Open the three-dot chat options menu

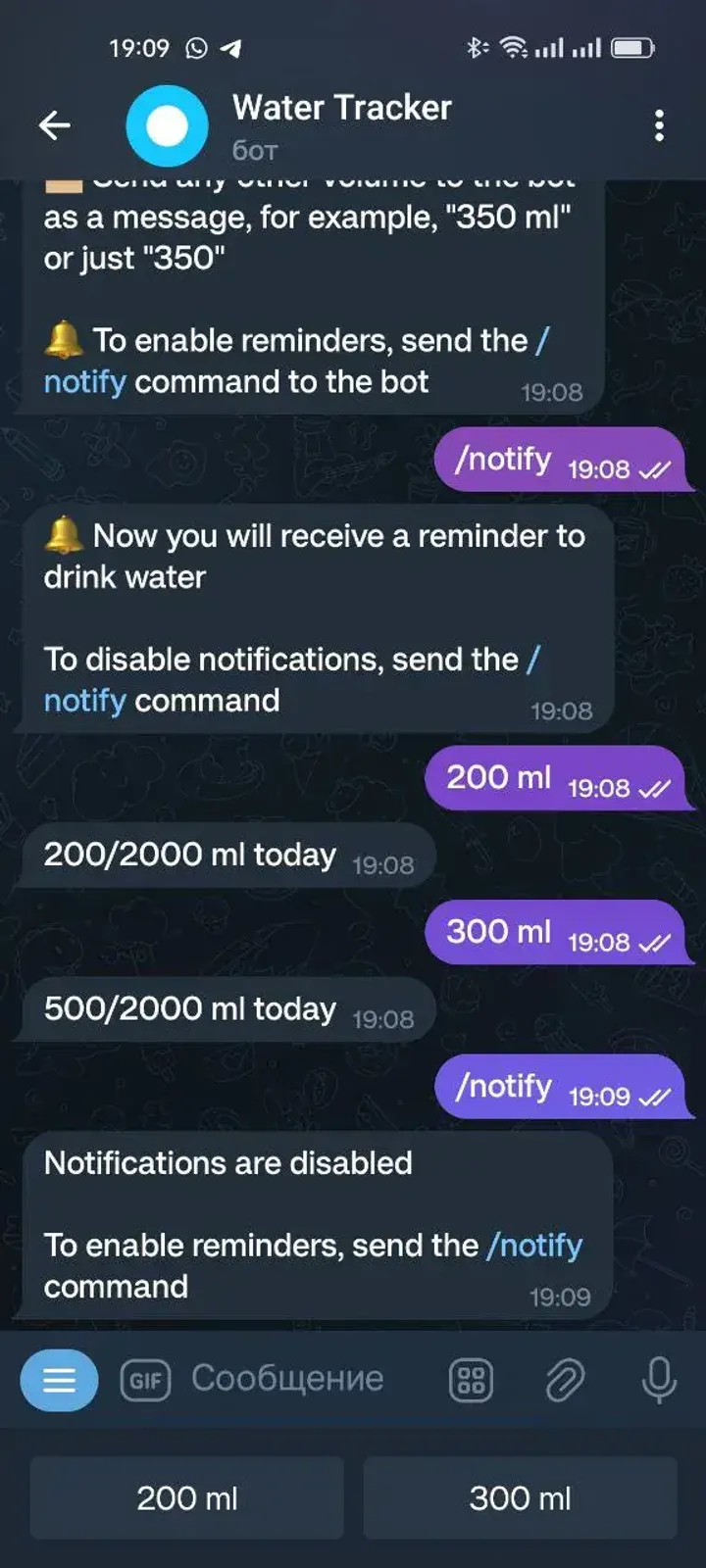click(660, 125)
